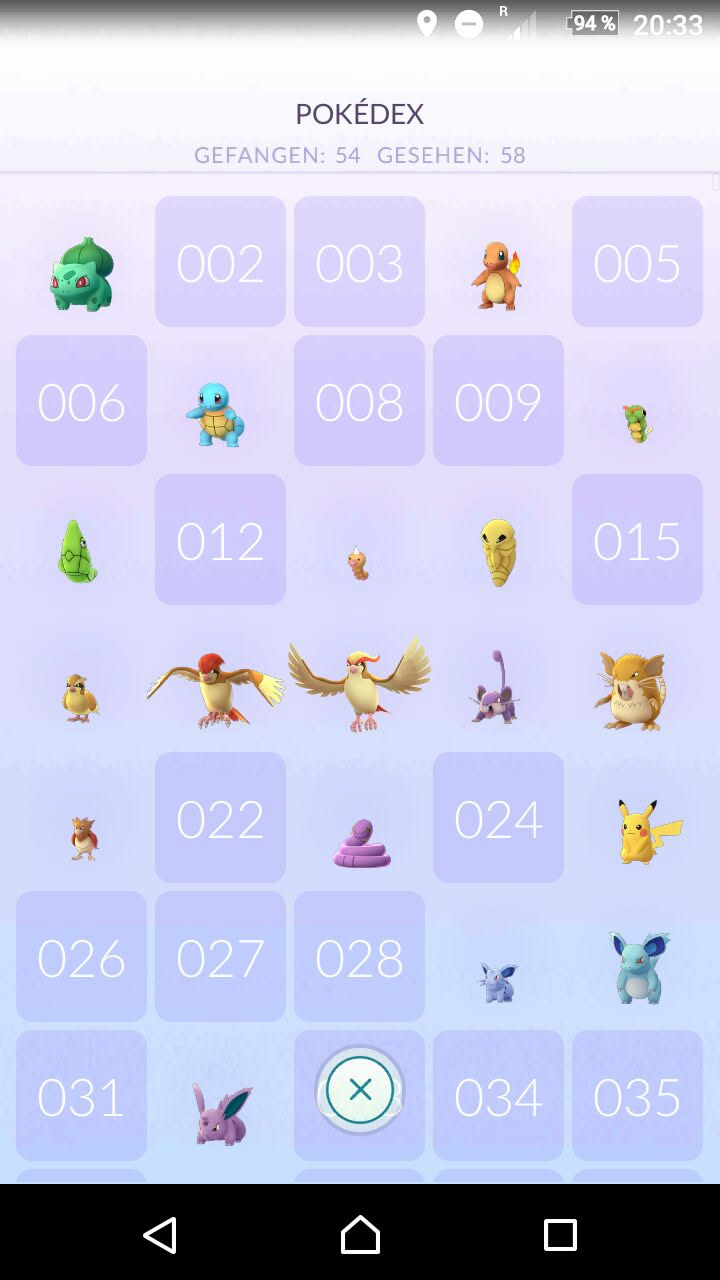
Task: Go back with the system back button
Action: click(x=160, y=1235)
